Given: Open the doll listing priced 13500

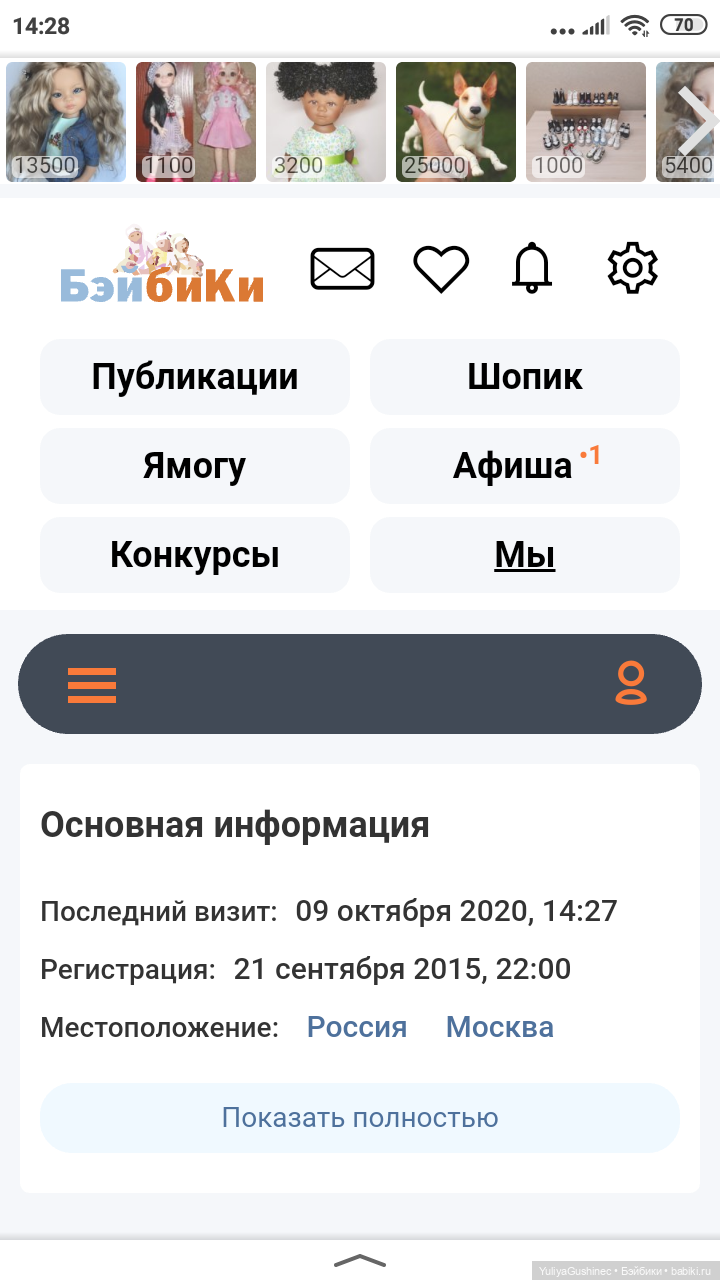Looking at the screenshot, I should (66, 122).
